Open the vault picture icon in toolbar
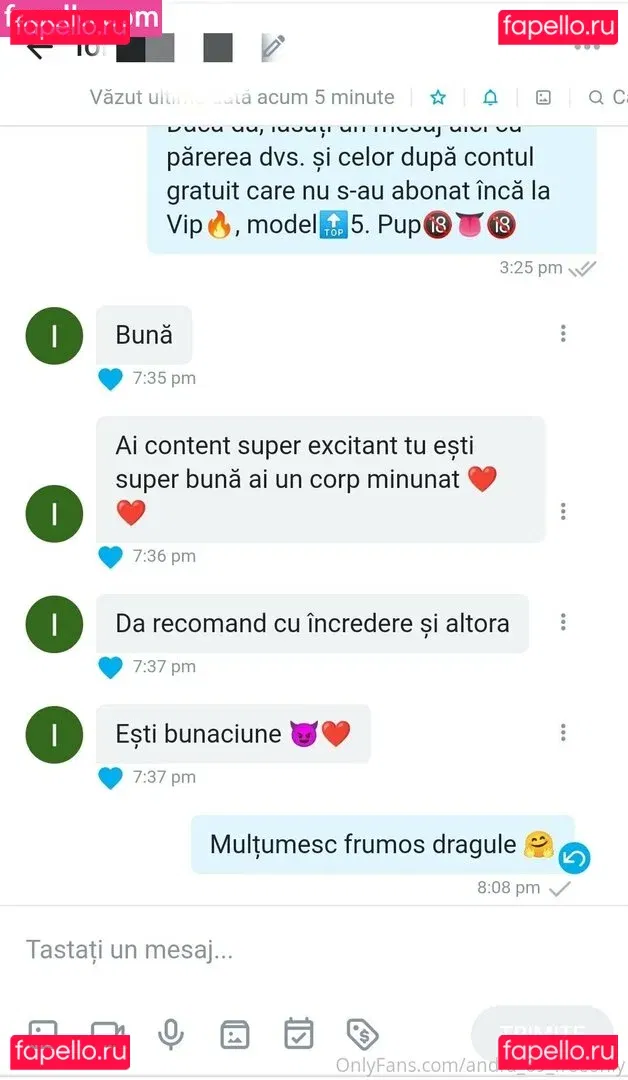The height and width of the screenshot is (1080, 628). coord(235,1033)
